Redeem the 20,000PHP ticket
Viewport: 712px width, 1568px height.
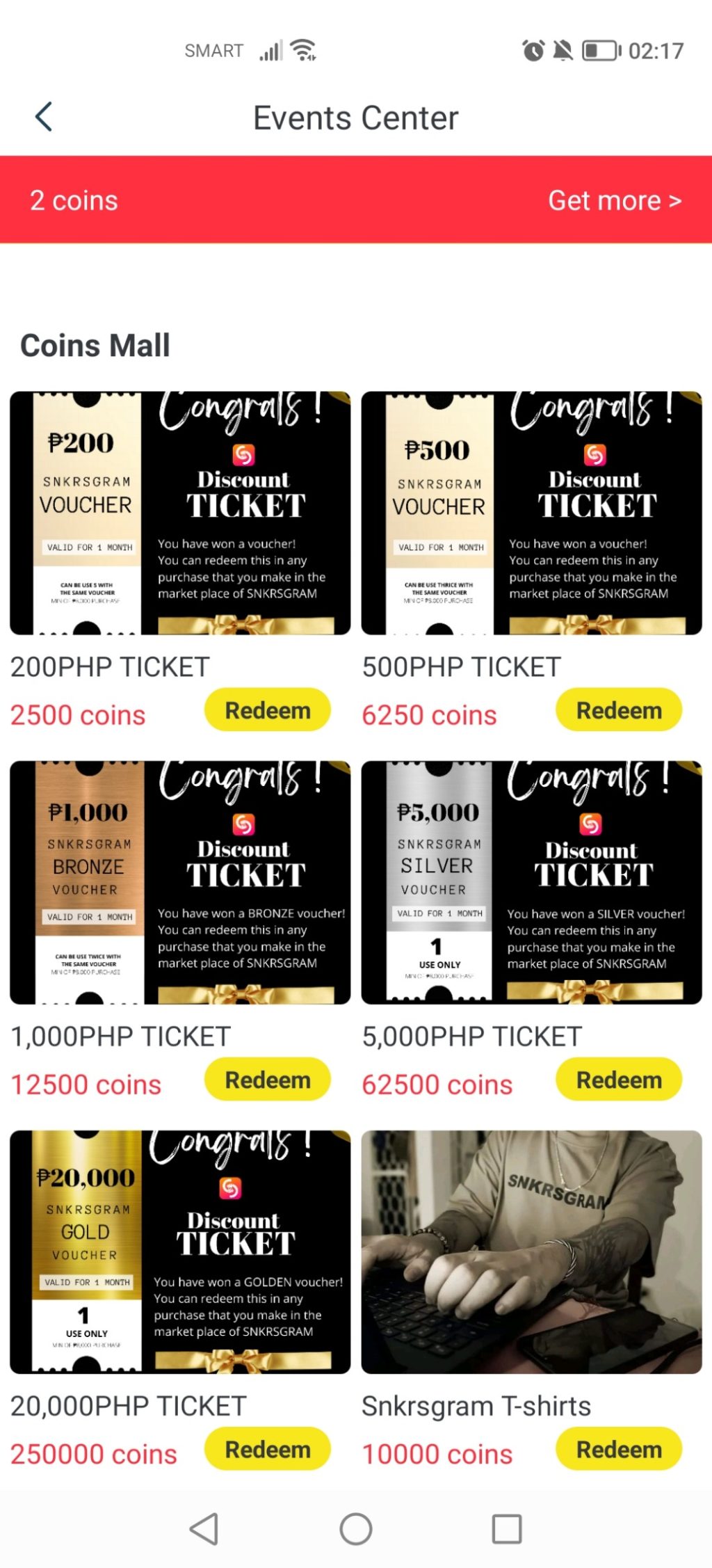pyautogui.click(x=267, y=1449)
